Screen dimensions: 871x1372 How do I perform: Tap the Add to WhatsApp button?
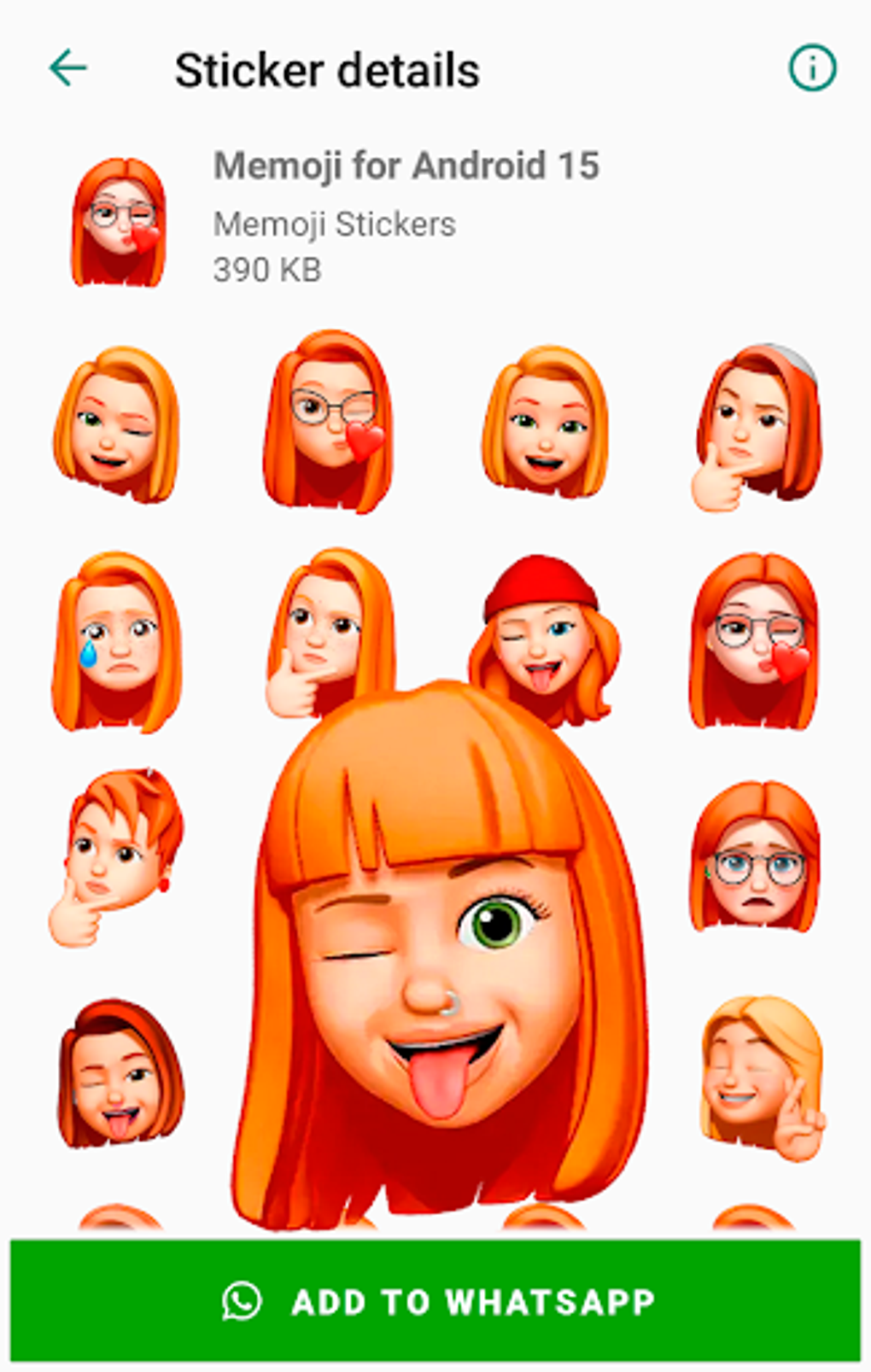point(435,1300)
